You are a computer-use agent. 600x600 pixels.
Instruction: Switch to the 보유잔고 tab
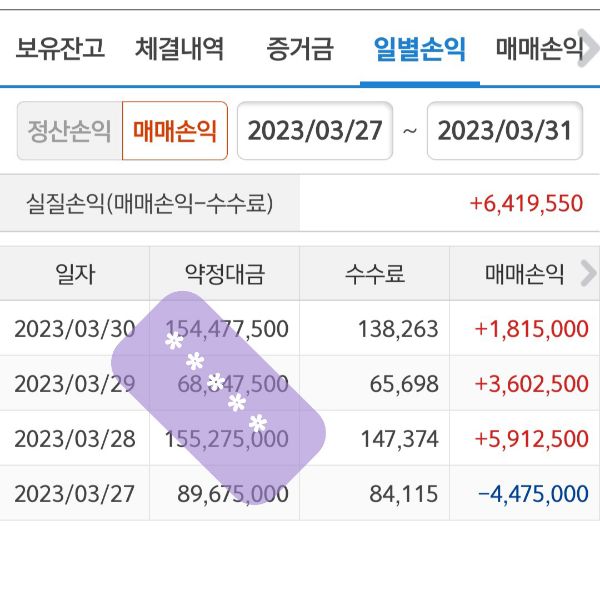coord(60,48)
